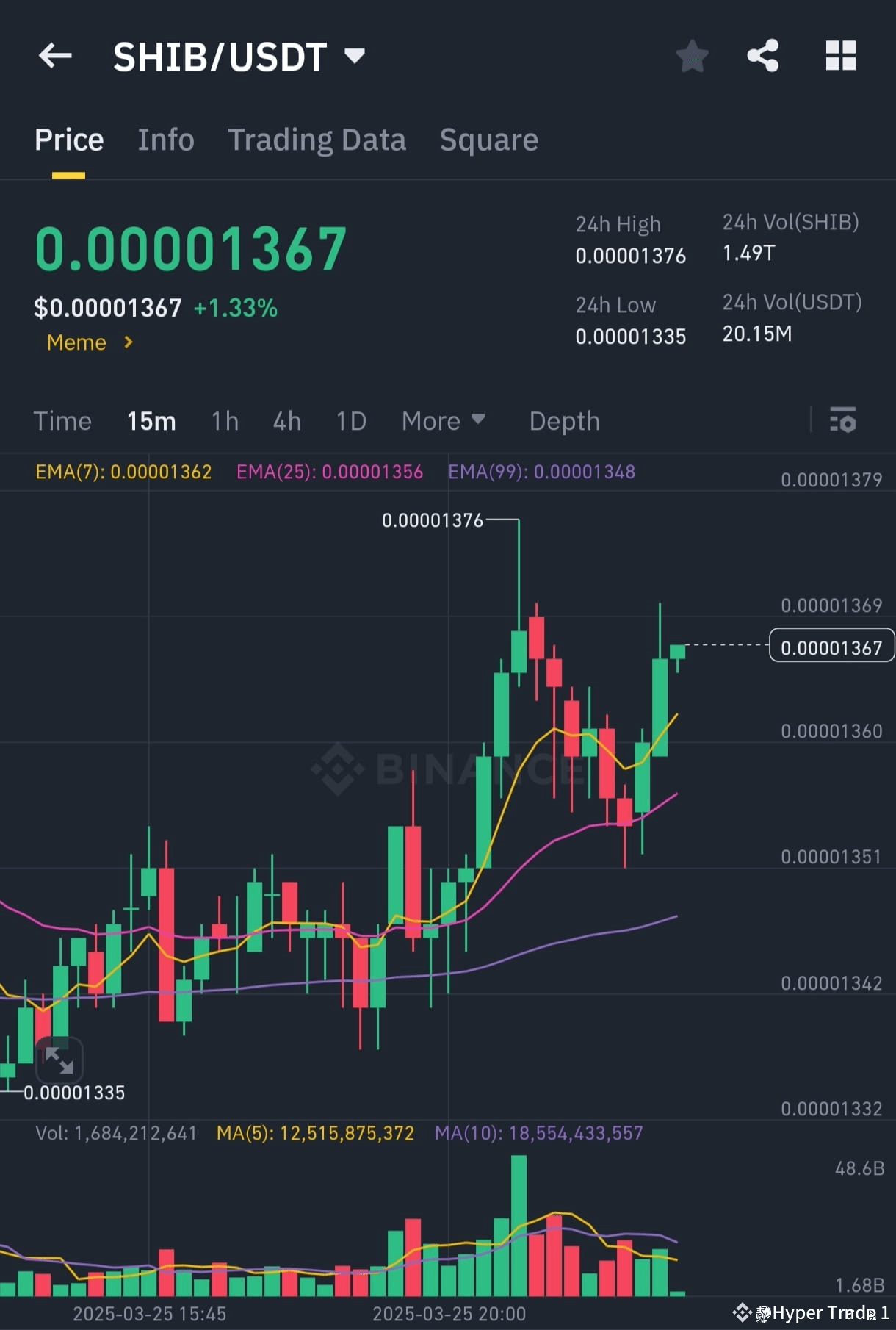Select the Depth view
896x1330 pixels.
(564, 421)
